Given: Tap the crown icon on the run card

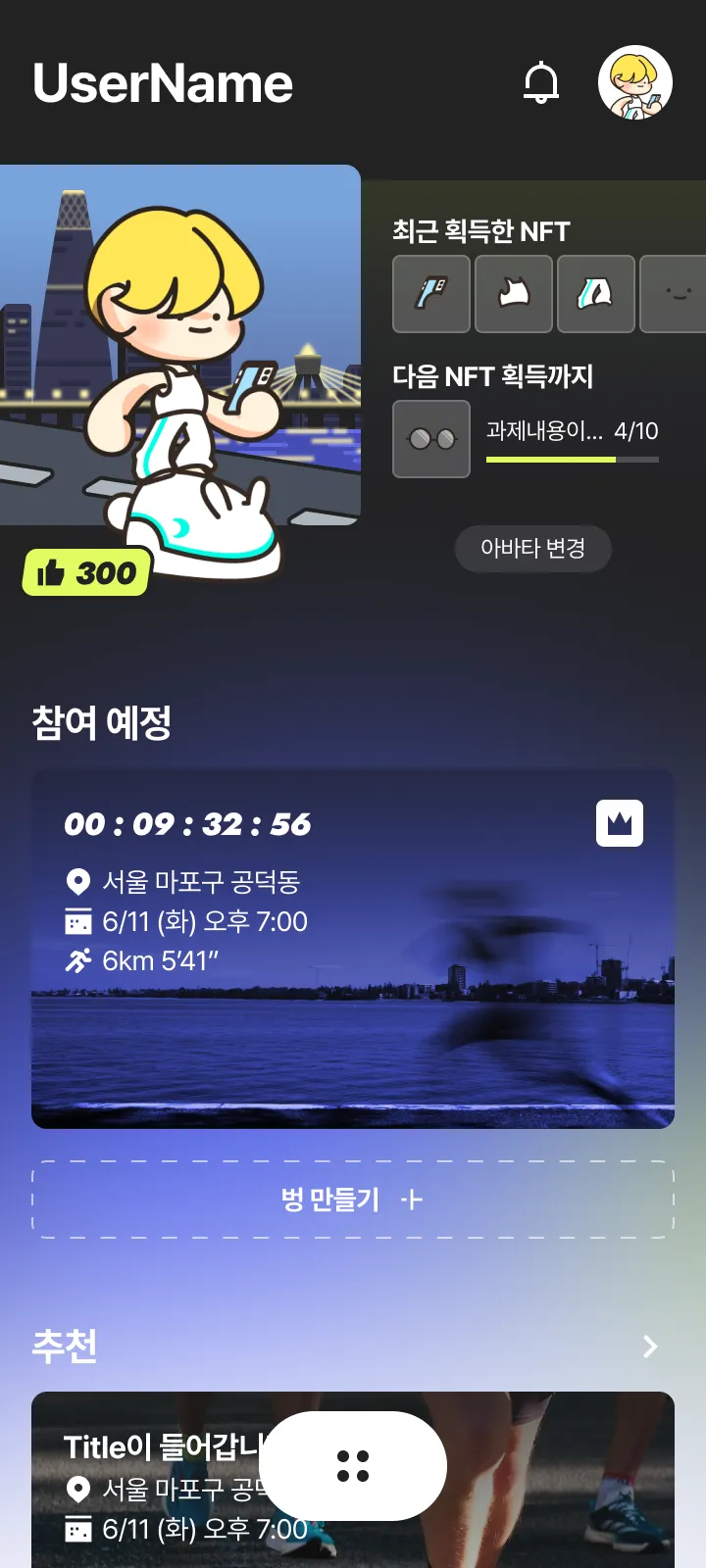Looking at the screenshot, I should pos(620,823).
